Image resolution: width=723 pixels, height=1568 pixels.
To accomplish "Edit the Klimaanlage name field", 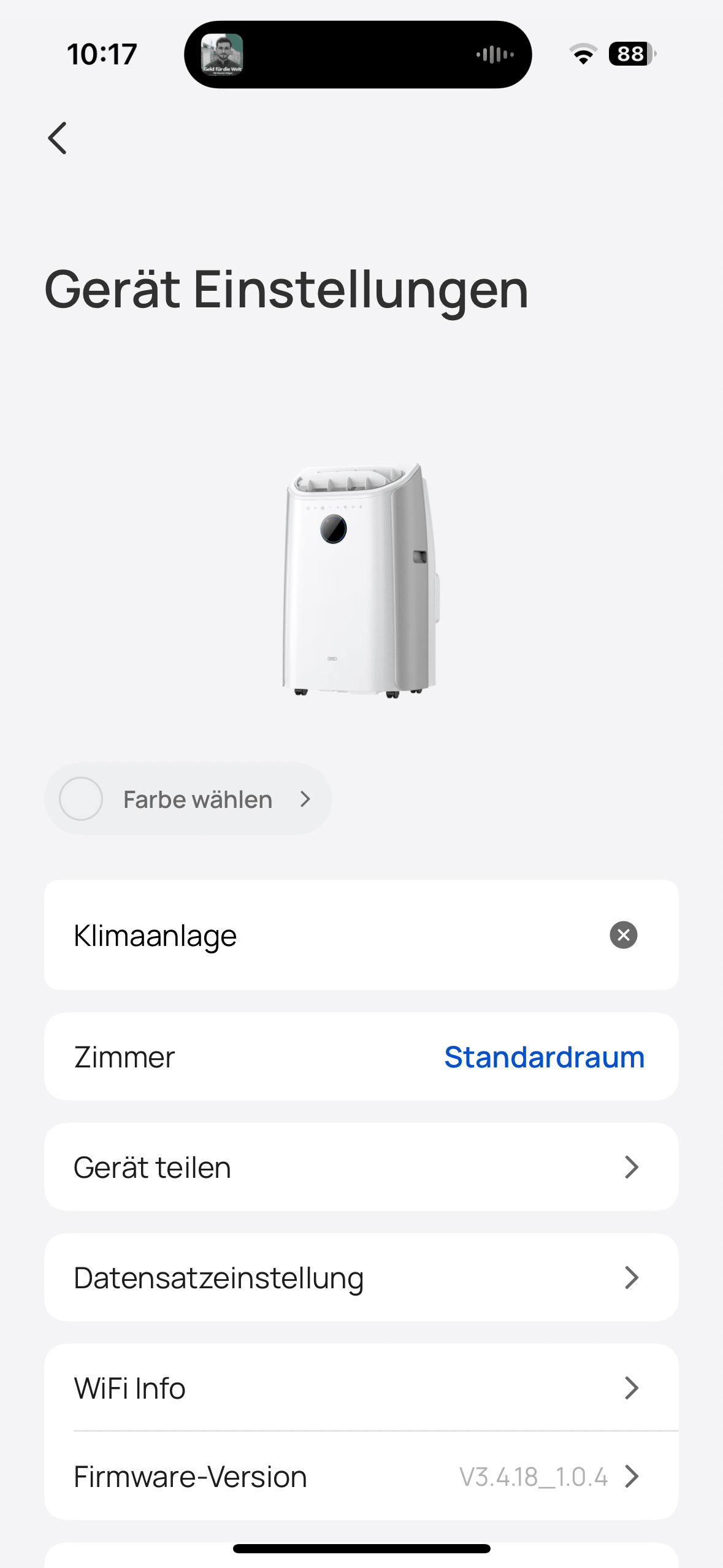I will click(307, 935).
